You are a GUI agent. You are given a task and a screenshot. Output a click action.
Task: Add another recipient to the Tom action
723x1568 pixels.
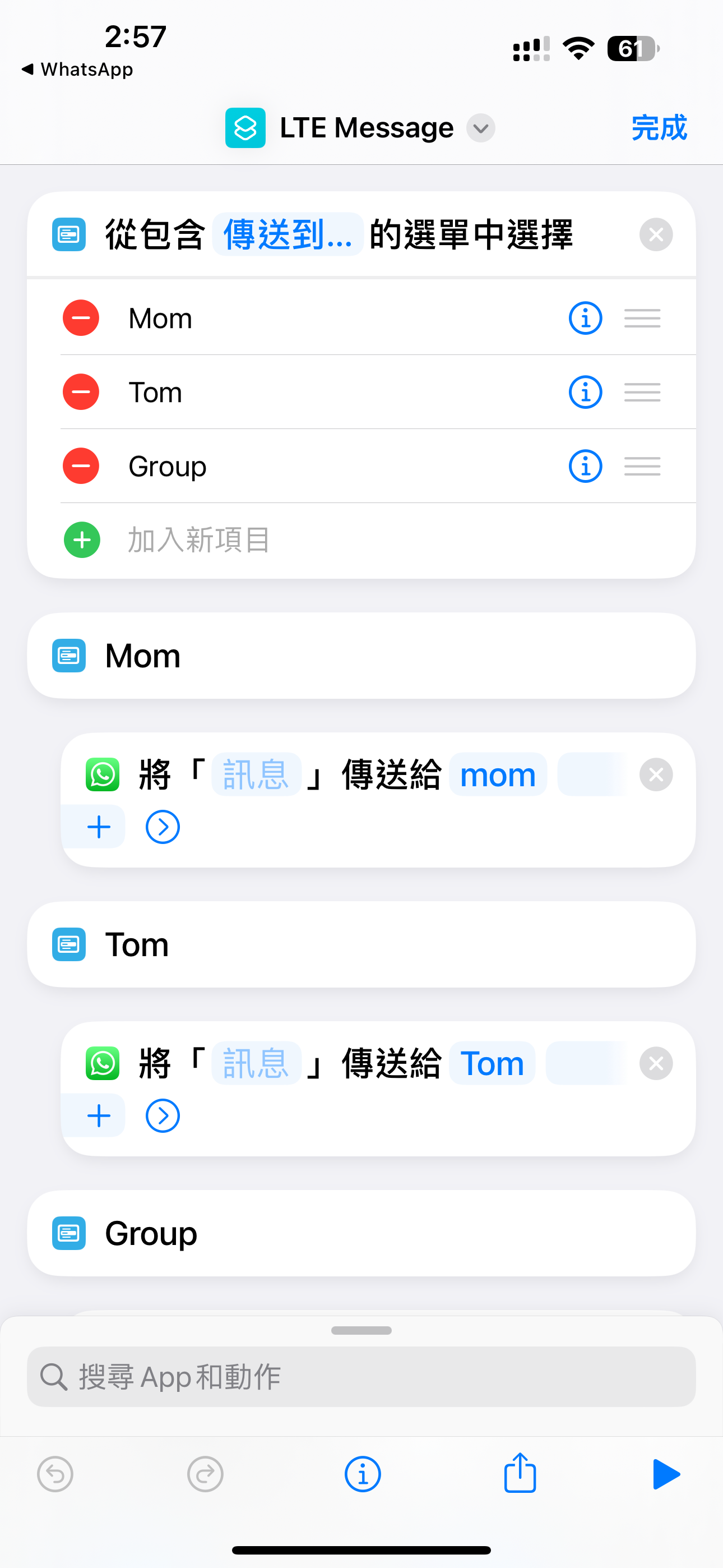pyautogui.click(x=99, y=1117)
